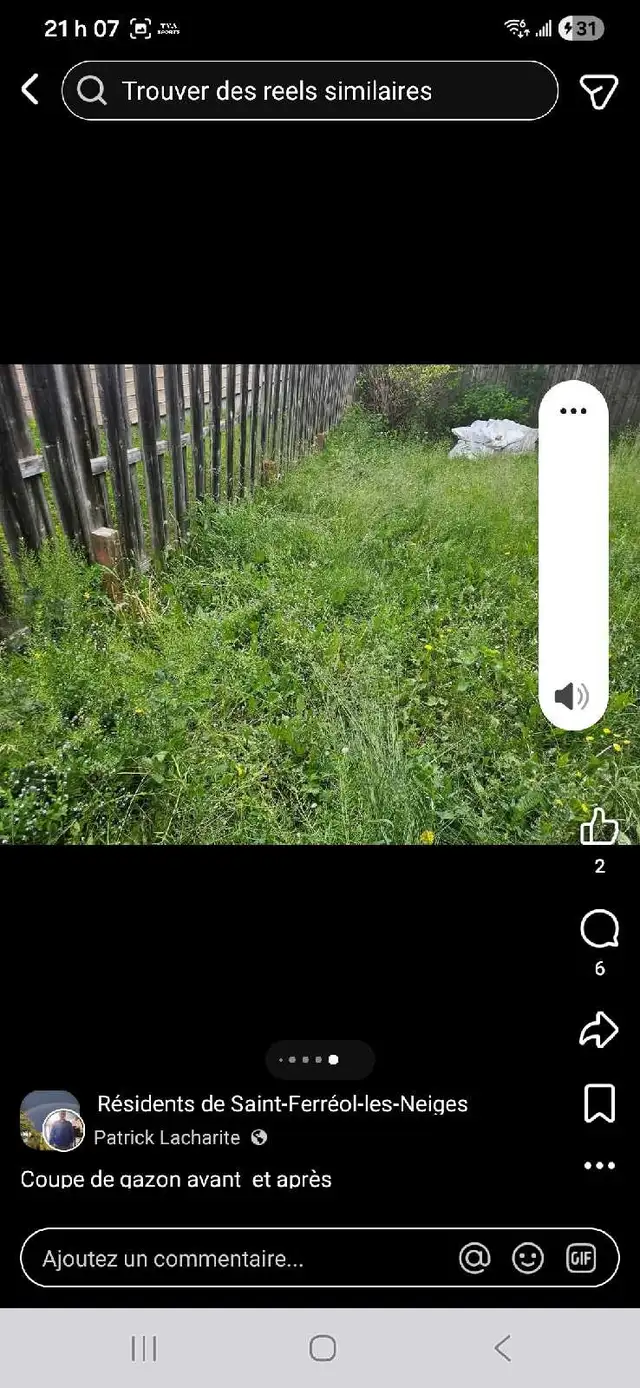640x1388 pixels.
Task: Open the emoji picker in the comment box
Action: 528,1259
